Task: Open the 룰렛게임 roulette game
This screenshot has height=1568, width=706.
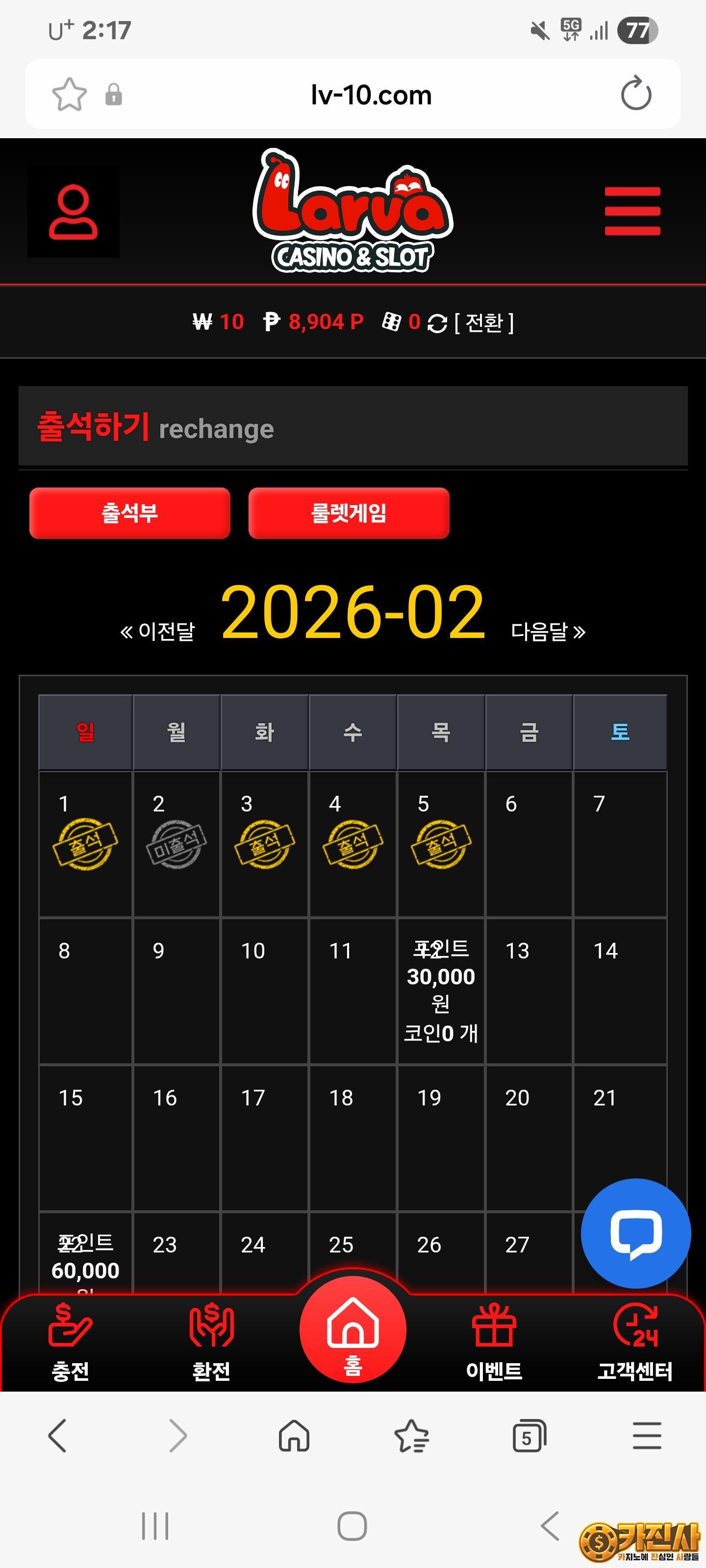Action: [x=349, y=513]
